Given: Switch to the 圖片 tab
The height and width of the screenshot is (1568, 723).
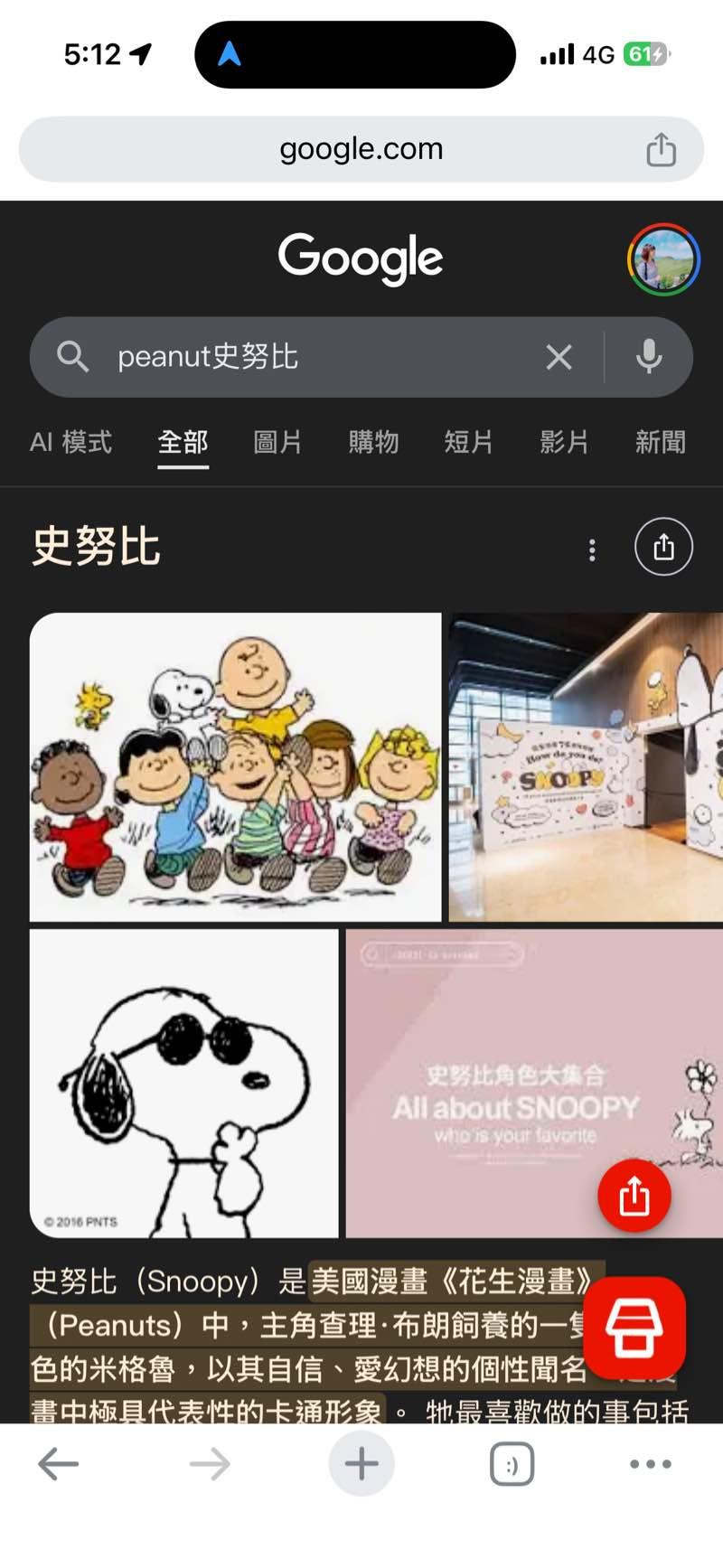Looking at the screenshot, I should click(277, 442).
